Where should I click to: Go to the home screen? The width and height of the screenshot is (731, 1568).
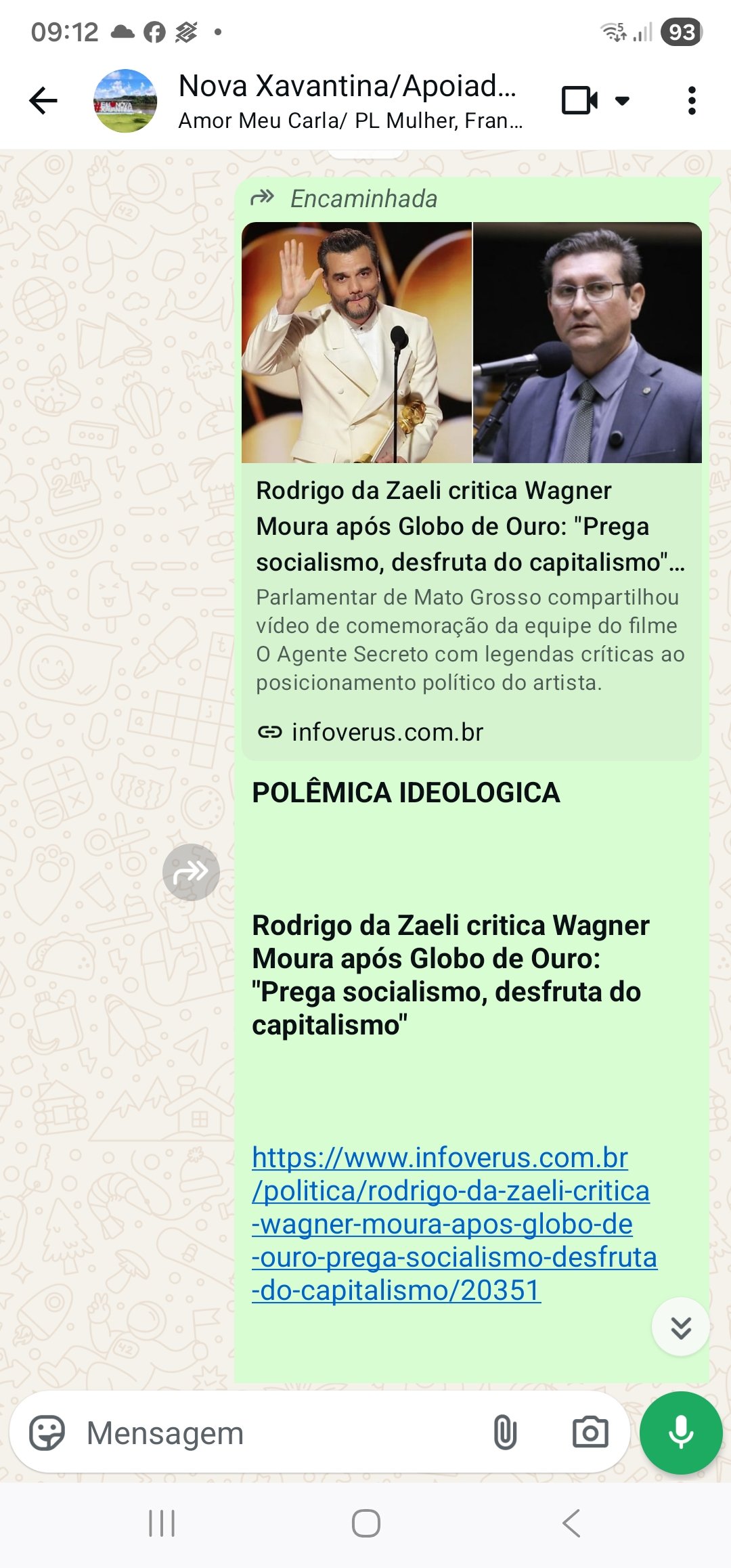pos(365,1524)
